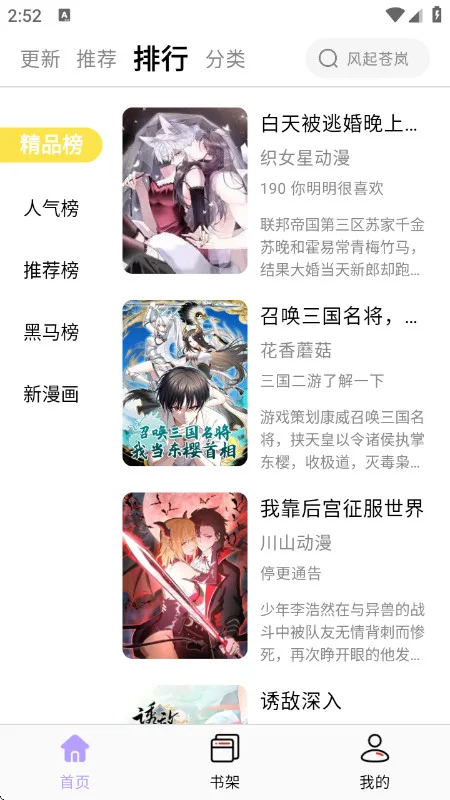Open the comic 诱敌深入
Screen dimensions: 450x800
(x=274, y=704)
